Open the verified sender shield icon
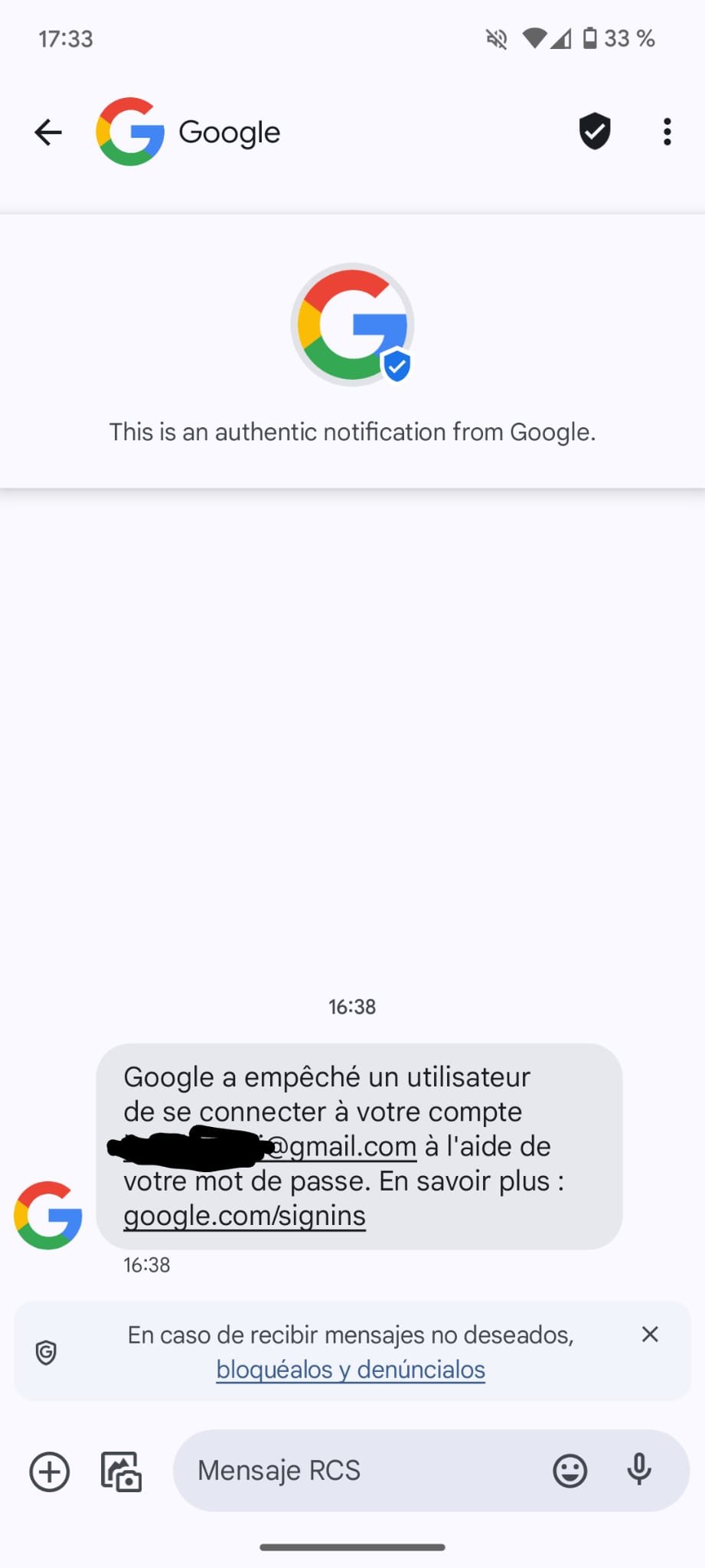Image resolution: width=705 pixels, height=1568 pixels. [x=594, y=132]
